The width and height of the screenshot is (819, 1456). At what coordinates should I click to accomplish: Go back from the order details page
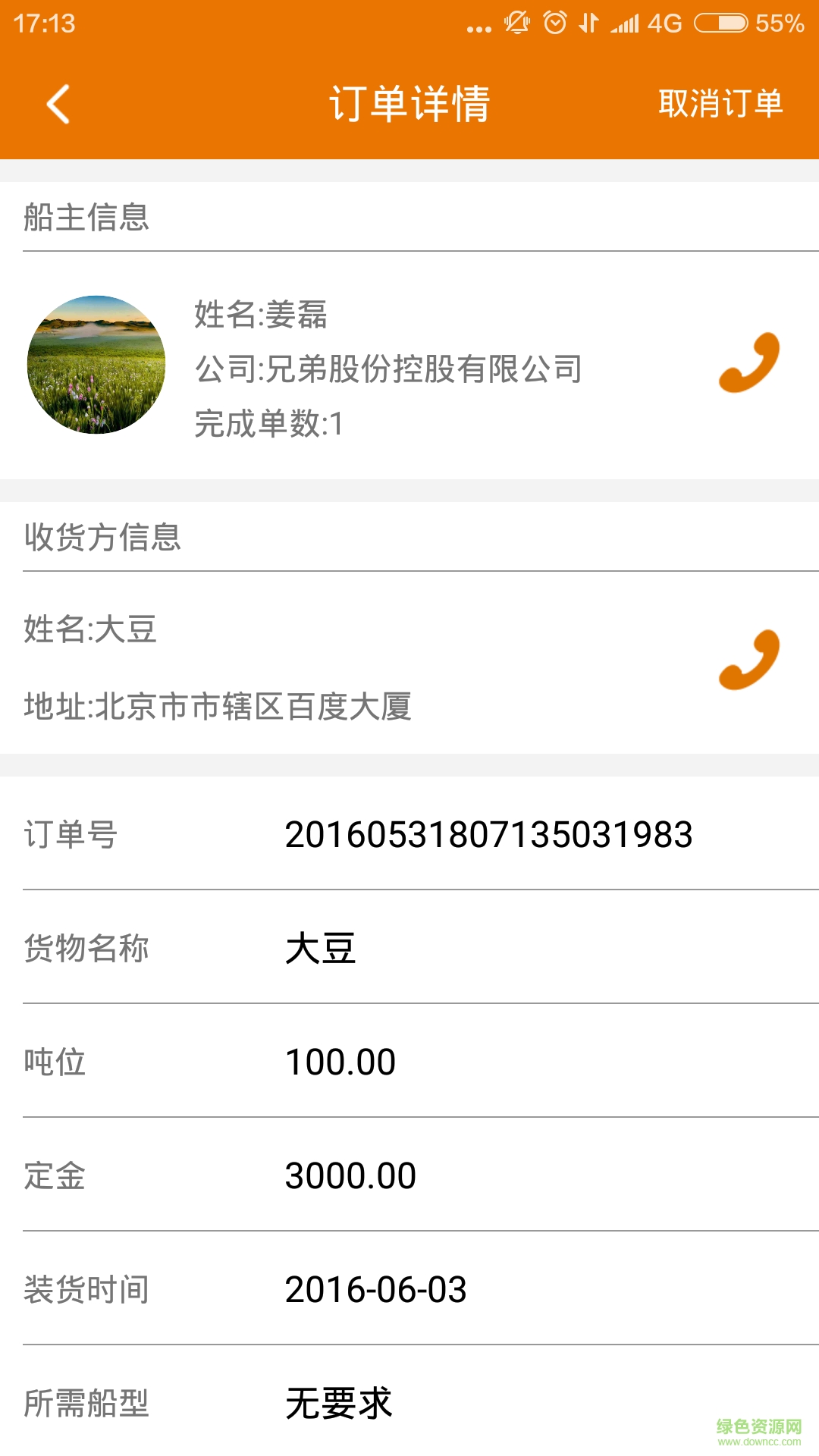click(58, 104)
